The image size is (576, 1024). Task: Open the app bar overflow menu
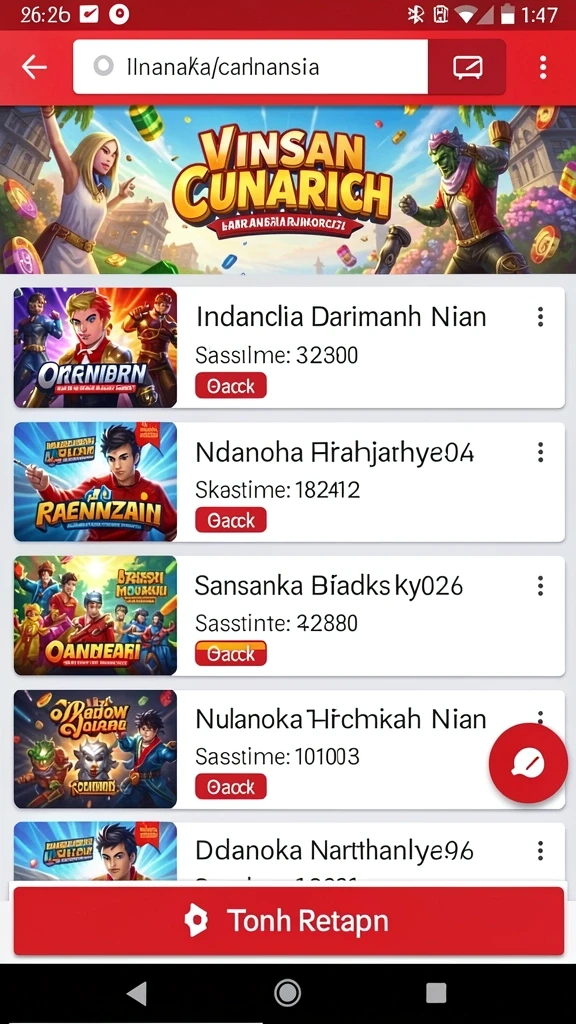point(543,67)
